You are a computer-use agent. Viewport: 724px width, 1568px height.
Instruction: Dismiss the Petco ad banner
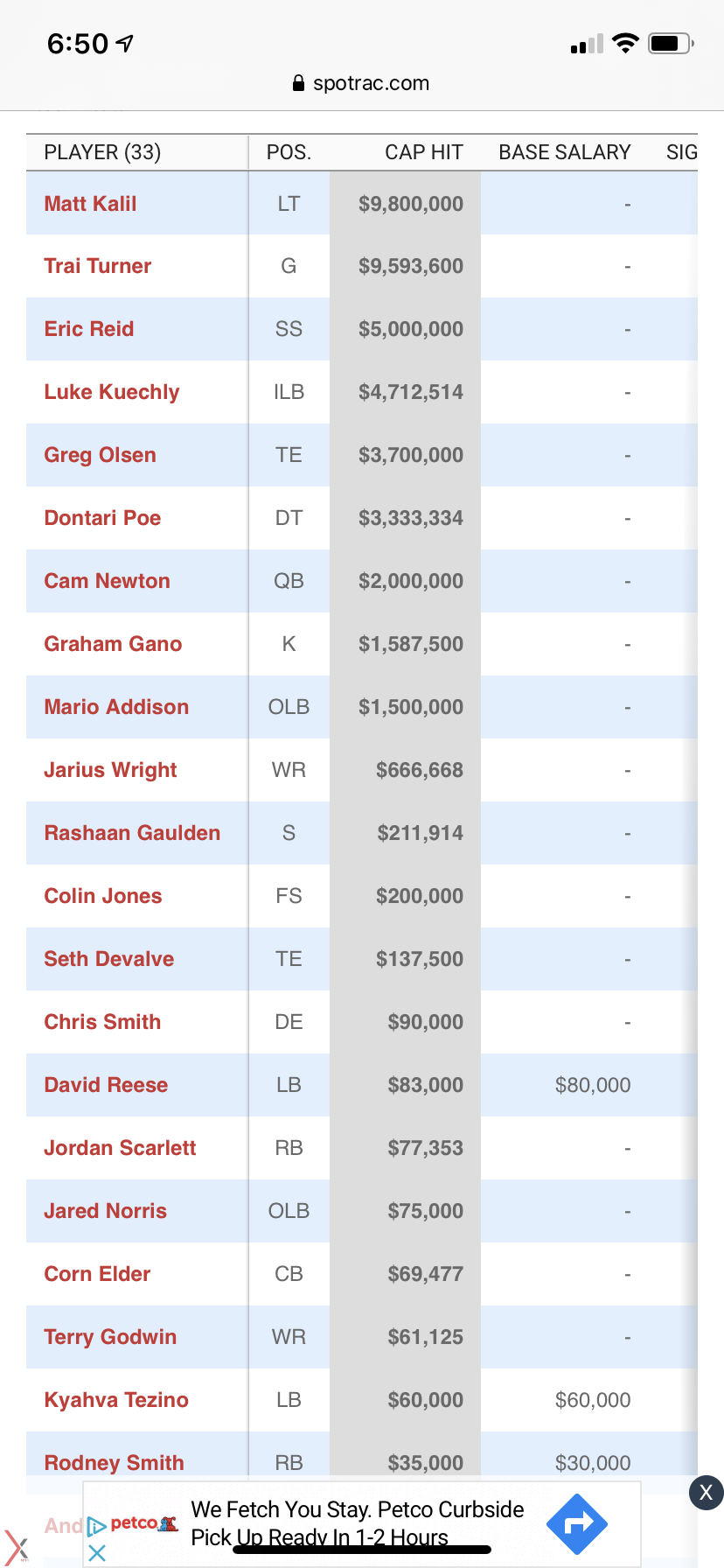(x=706, y=1492)
